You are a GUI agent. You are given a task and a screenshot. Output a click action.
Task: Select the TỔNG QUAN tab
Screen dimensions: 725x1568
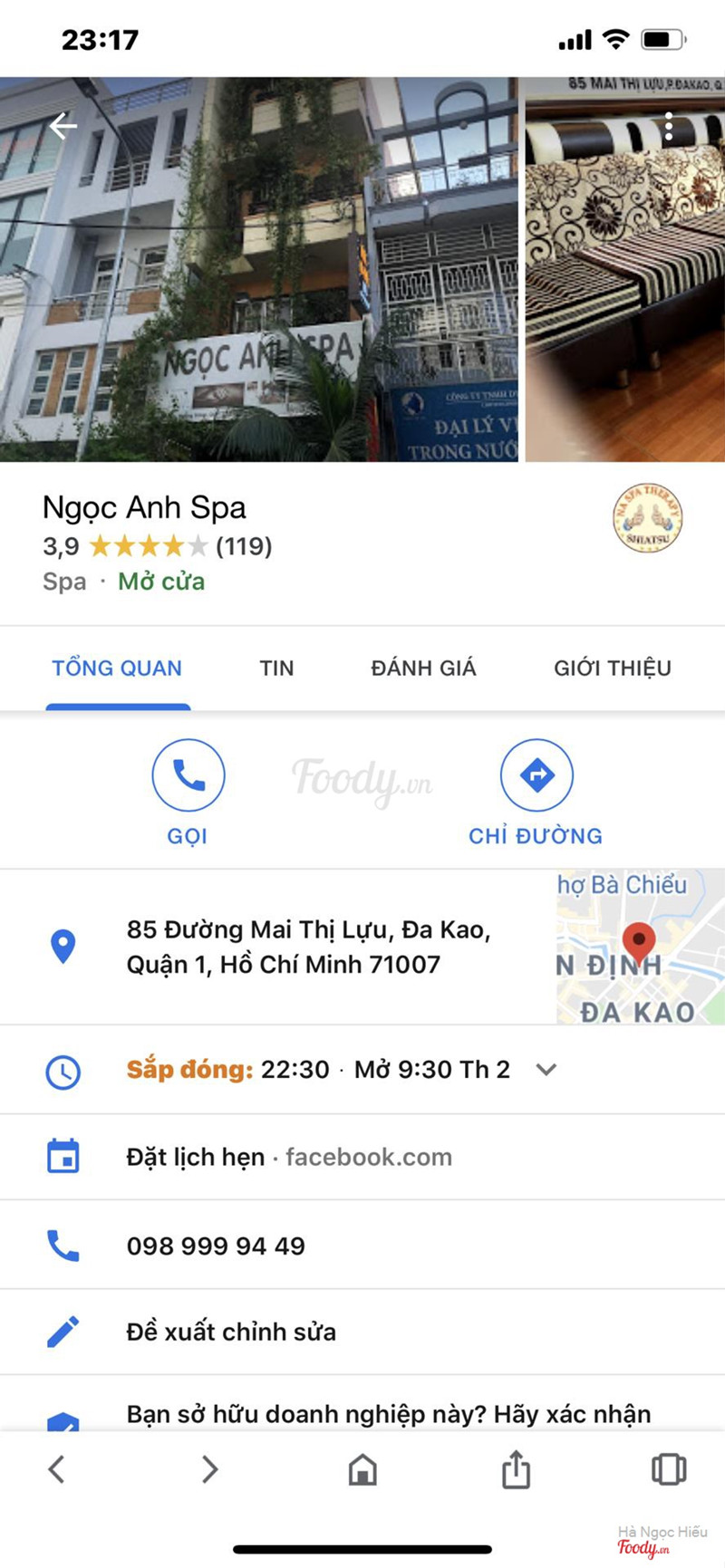point(117,669)
